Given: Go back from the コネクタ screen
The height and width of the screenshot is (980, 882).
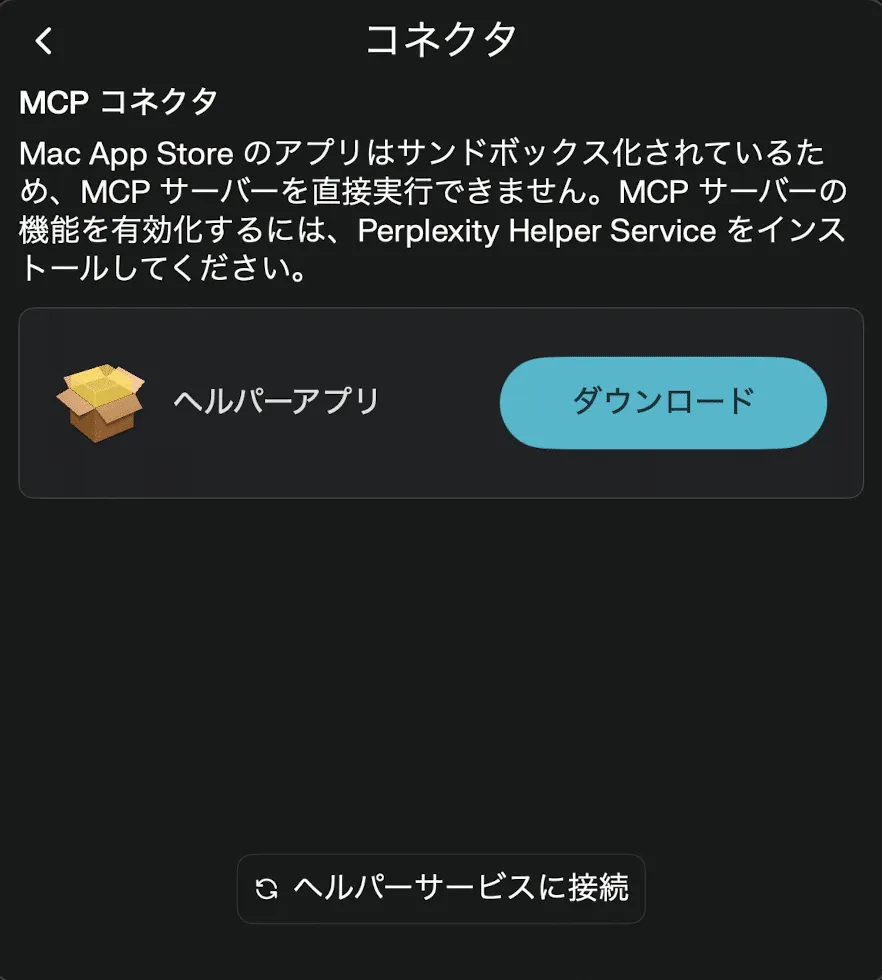Looking at the screenshot, I should coord(43,42).
